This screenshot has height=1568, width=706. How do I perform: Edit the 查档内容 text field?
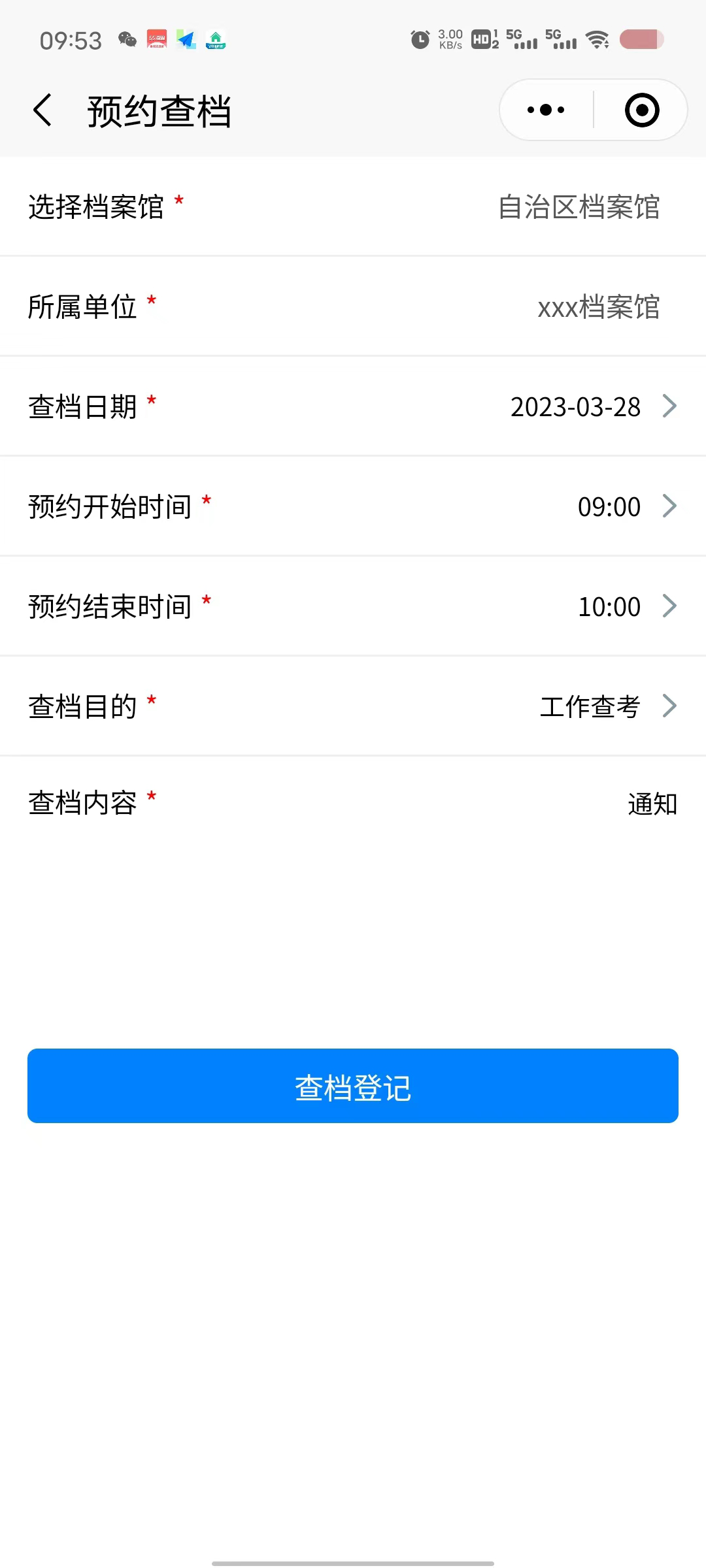(x=651, y=804)
